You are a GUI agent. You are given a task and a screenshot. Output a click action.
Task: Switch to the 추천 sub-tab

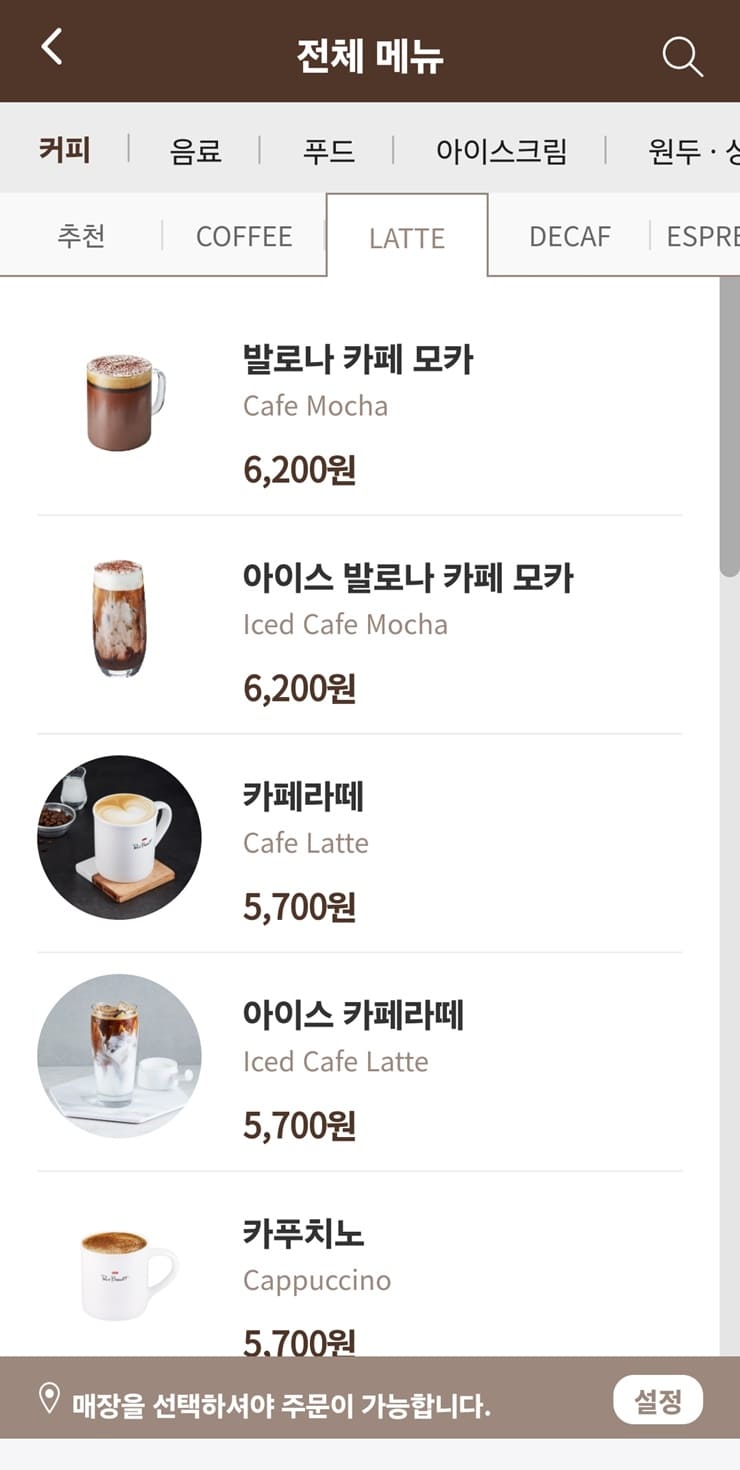coord(81,236)
